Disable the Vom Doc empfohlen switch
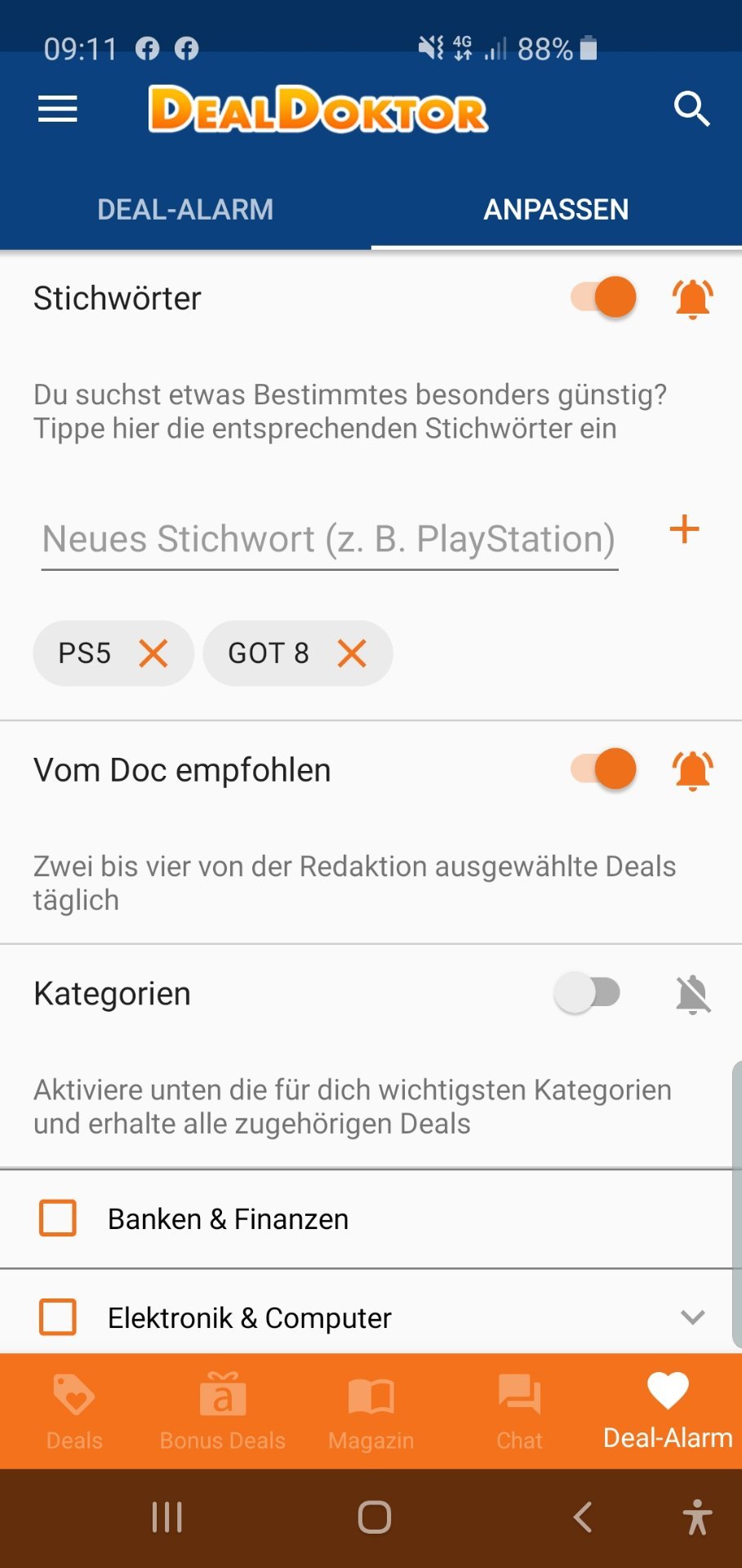 [603, 768]
